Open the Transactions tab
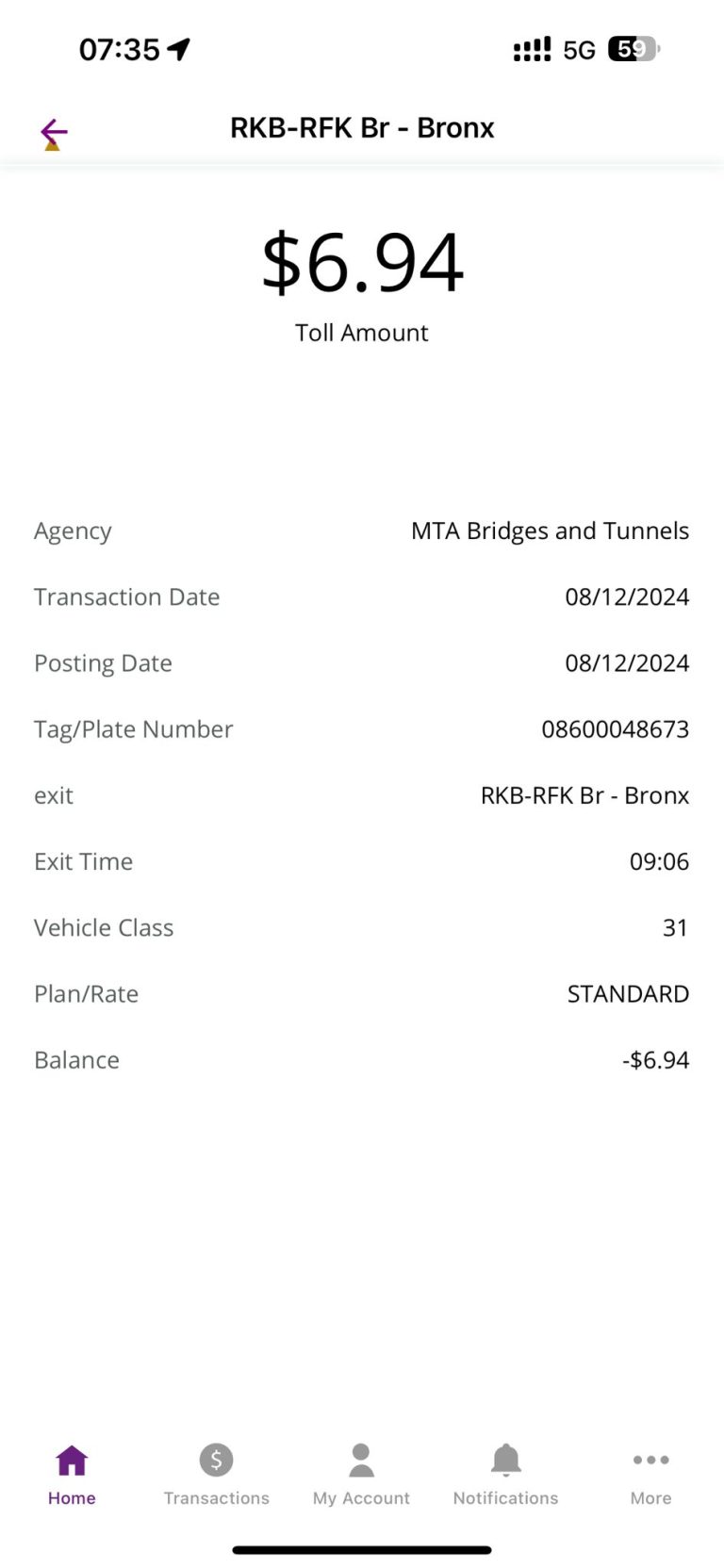This screenshot has height=1568, width=724. (216, 1474)
